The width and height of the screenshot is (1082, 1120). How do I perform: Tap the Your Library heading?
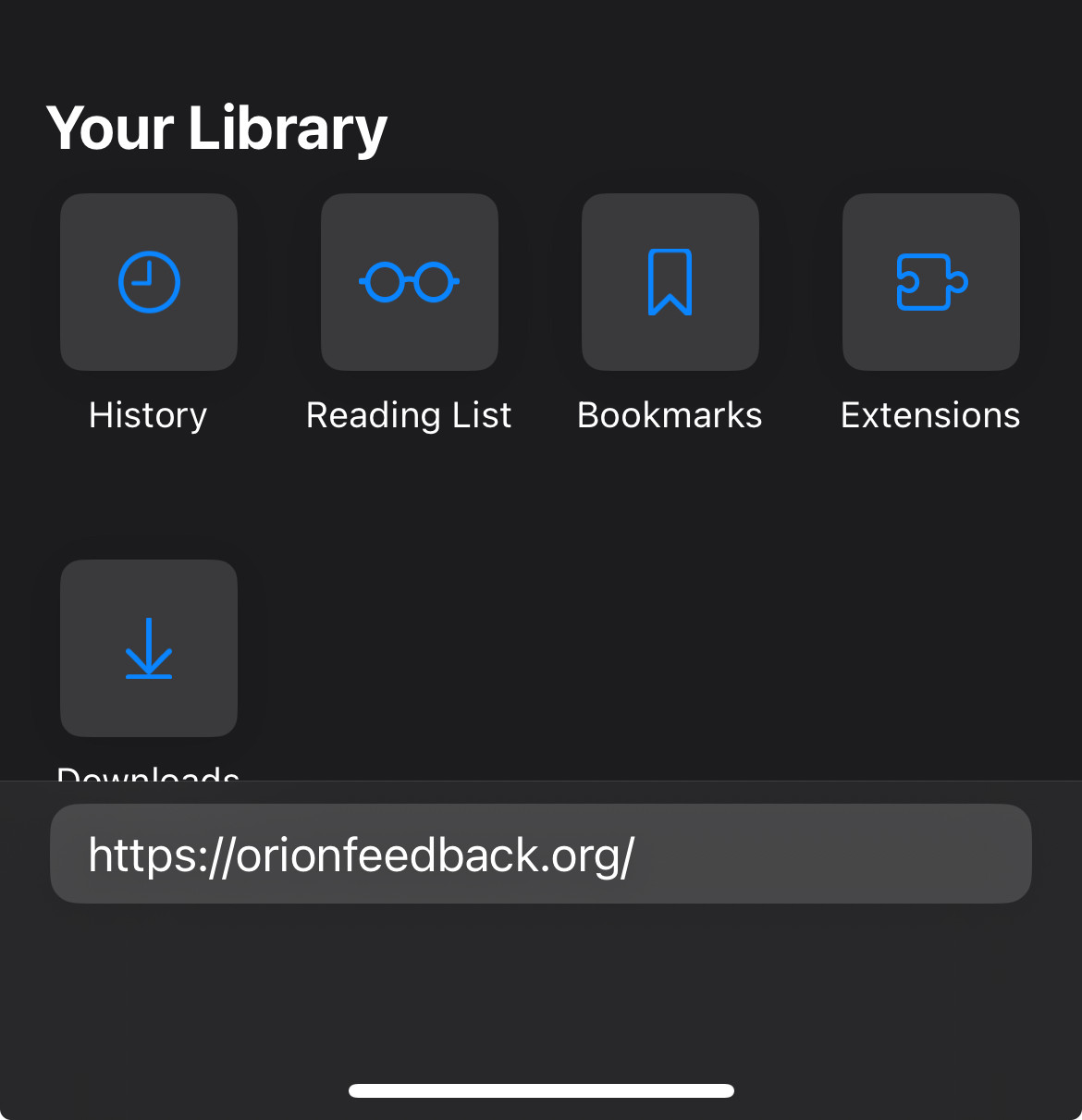coord(218,129)
